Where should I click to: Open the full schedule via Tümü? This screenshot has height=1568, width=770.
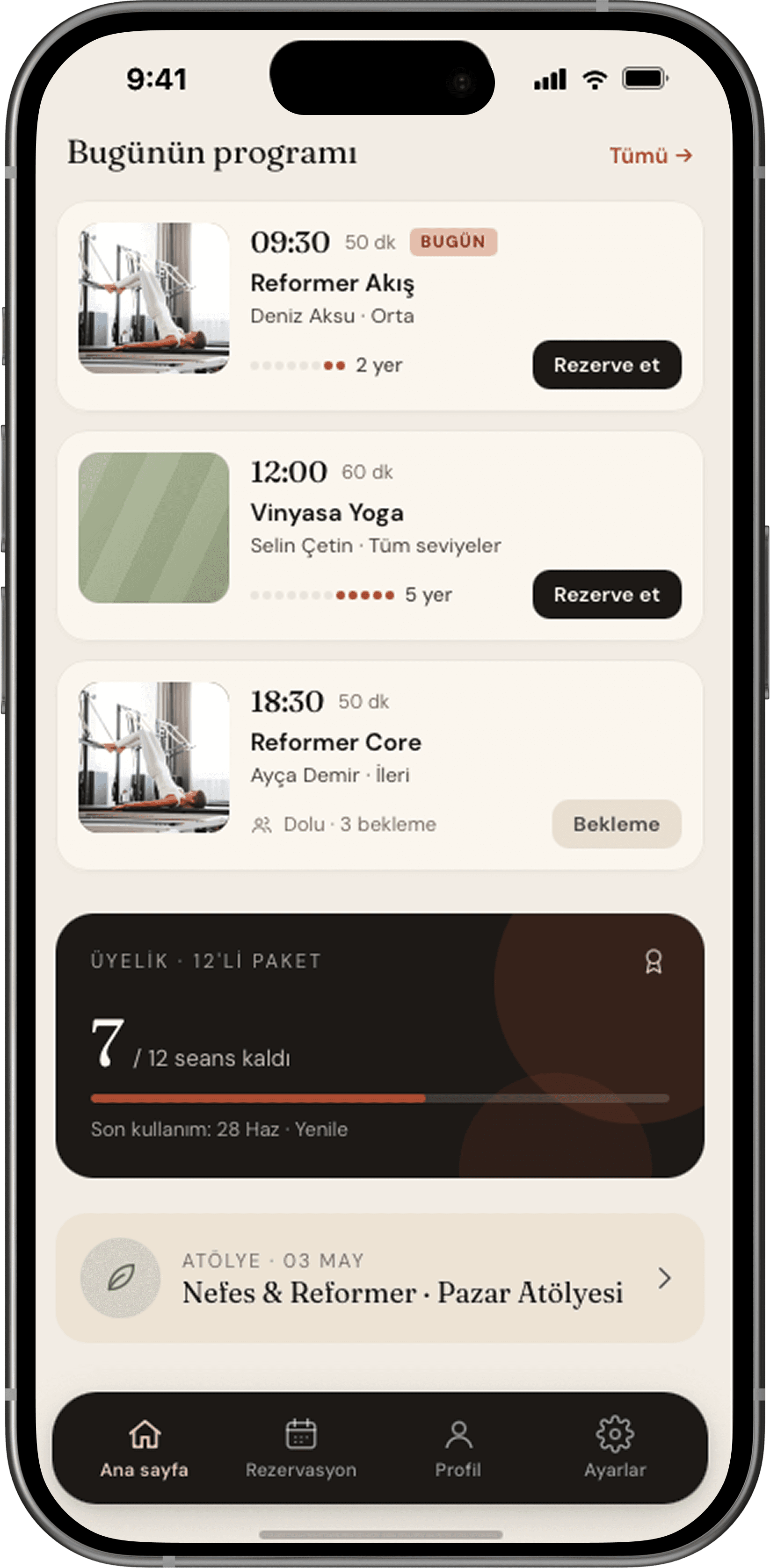tap(650, 156)
